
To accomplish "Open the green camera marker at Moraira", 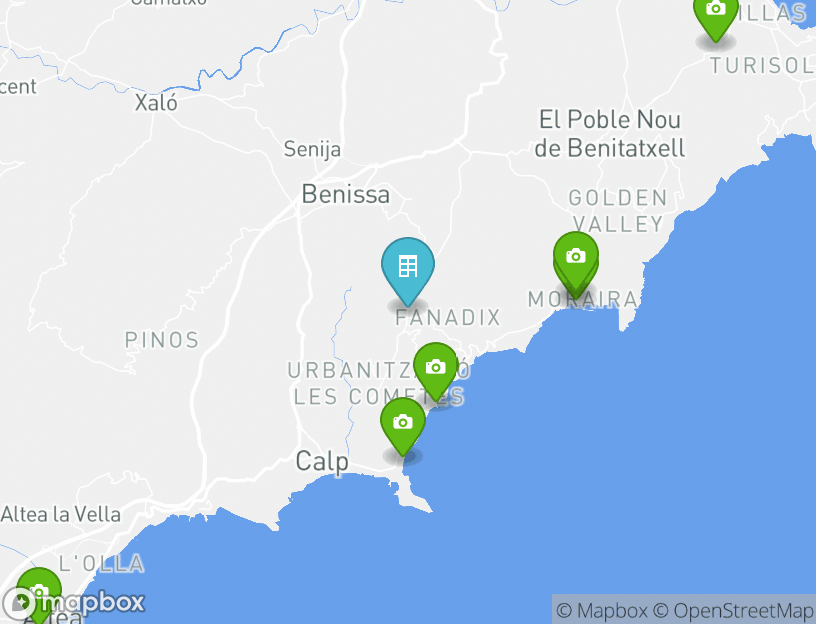I will click(x=576, y=258).
